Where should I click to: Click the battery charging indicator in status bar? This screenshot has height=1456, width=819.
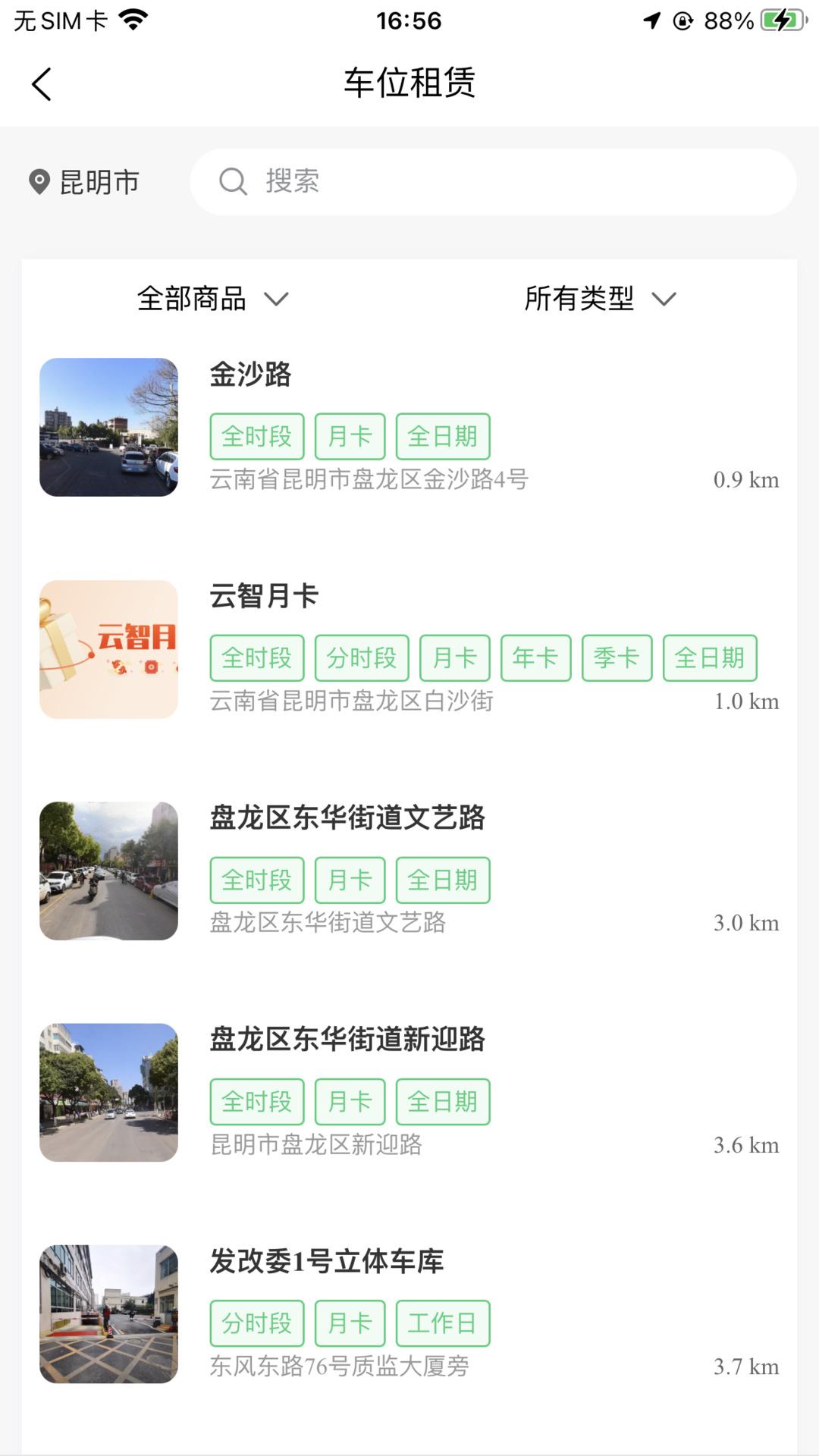tap(782, 20)
